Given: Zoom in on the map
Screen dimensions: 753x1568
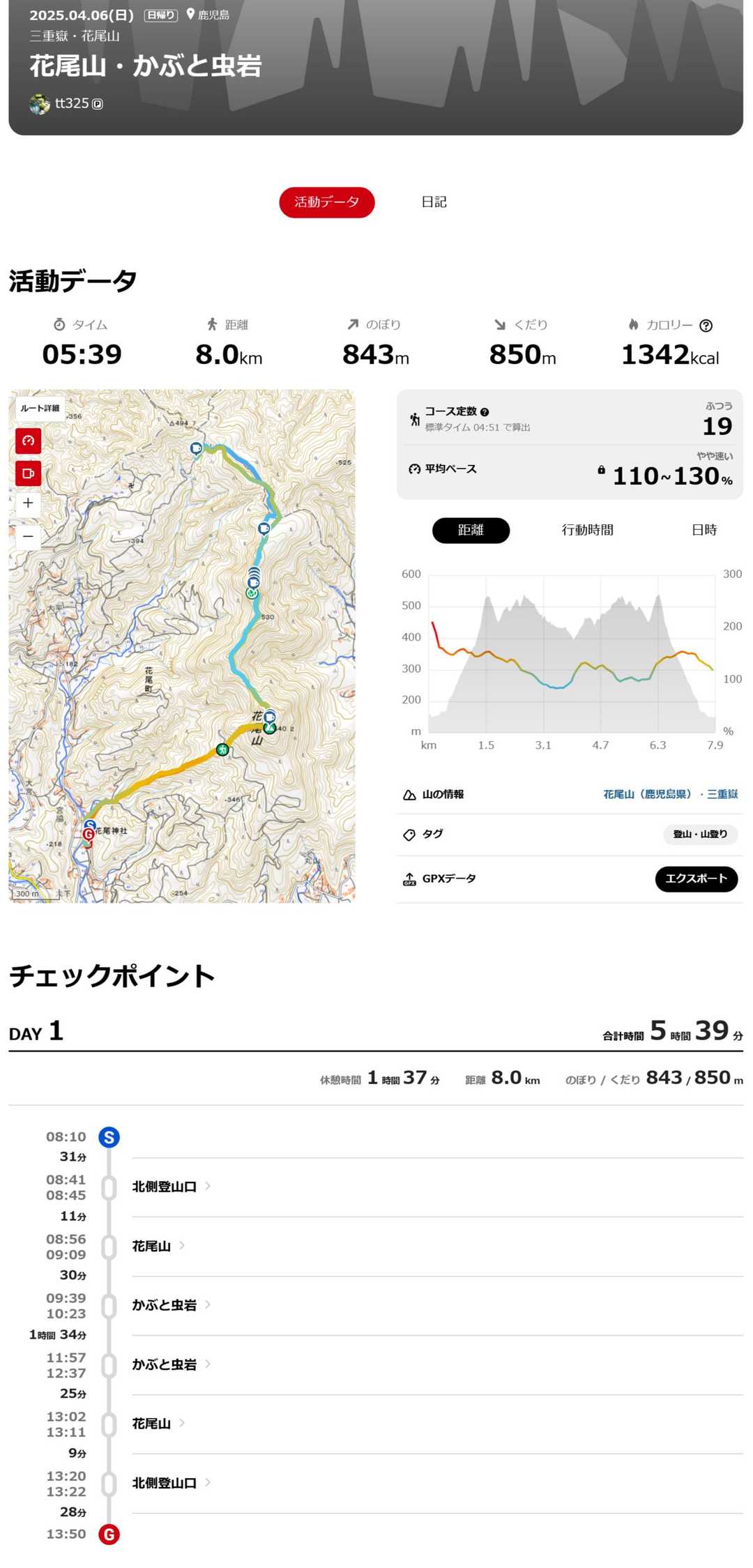Looking at the screenshot, I should pyautogui.click(x=29, y=503).
